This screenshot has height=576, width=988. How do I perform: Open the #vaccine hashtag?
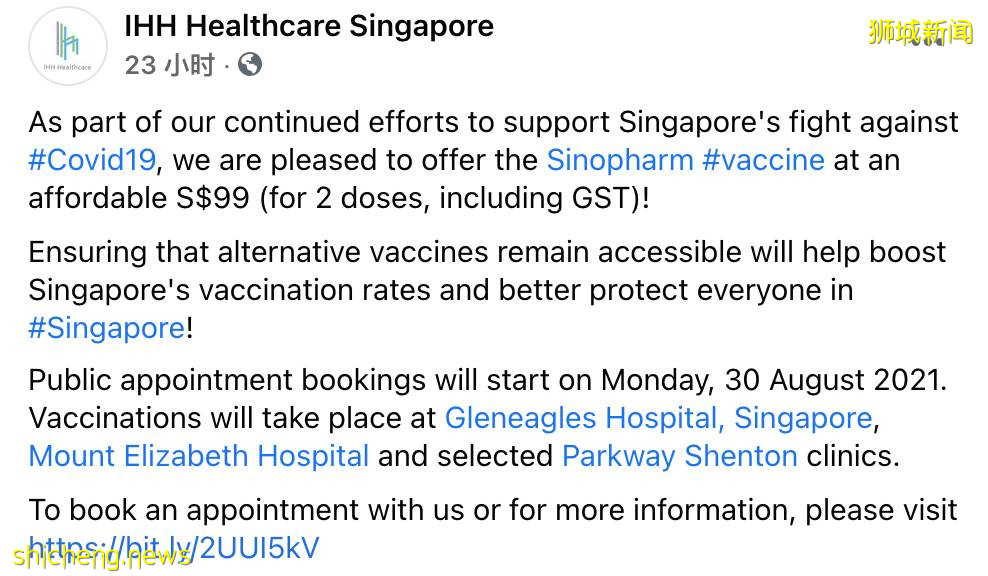click(x=763, y=160)
